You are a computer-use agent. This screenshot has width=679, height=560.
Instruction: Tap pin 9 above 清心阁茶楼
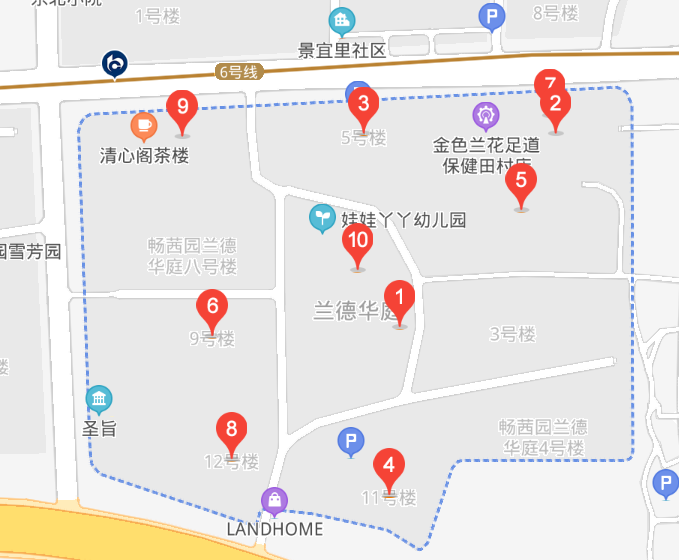[181, 106]
